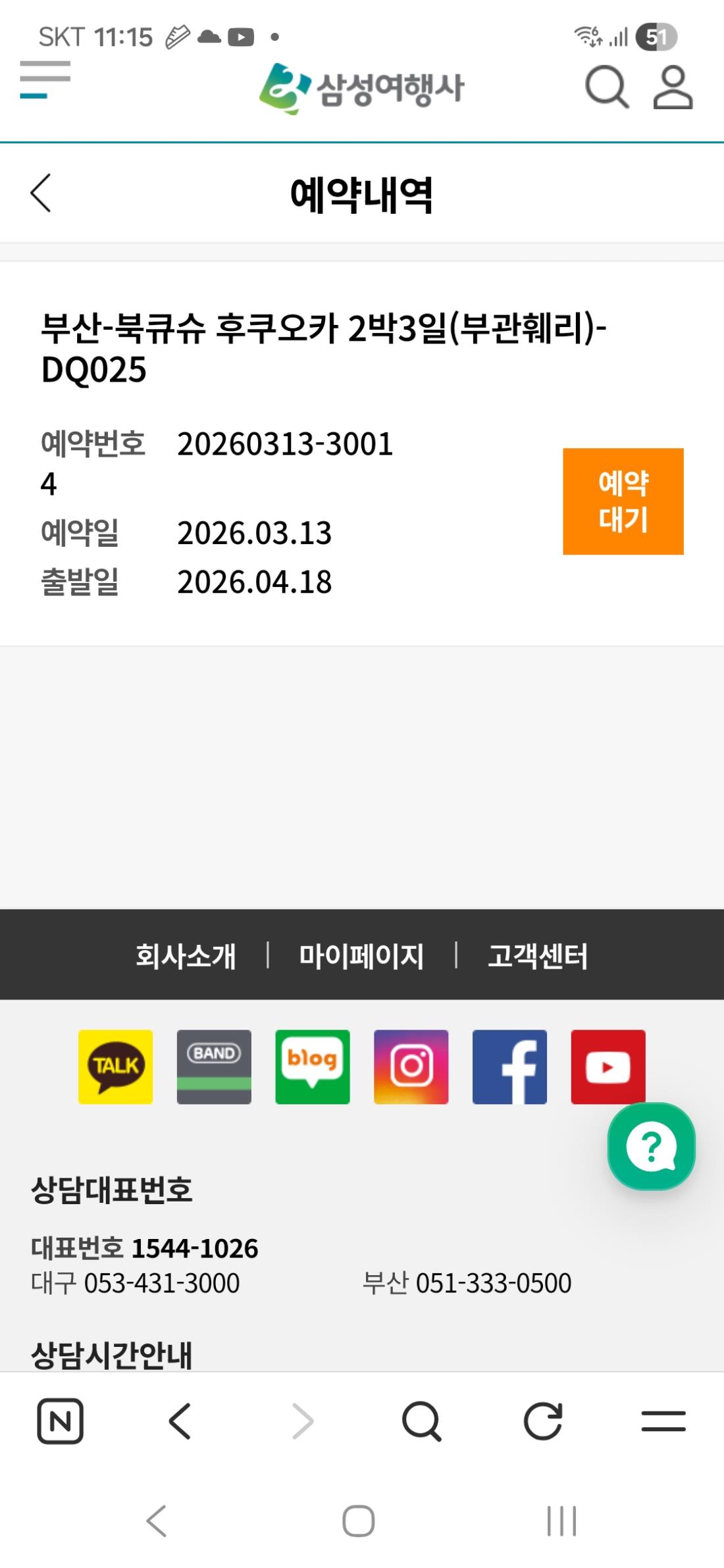The width and height of the screenshot is (724, 1568).
Task: Open the floating help chat button
Action: click(651, 1147)
